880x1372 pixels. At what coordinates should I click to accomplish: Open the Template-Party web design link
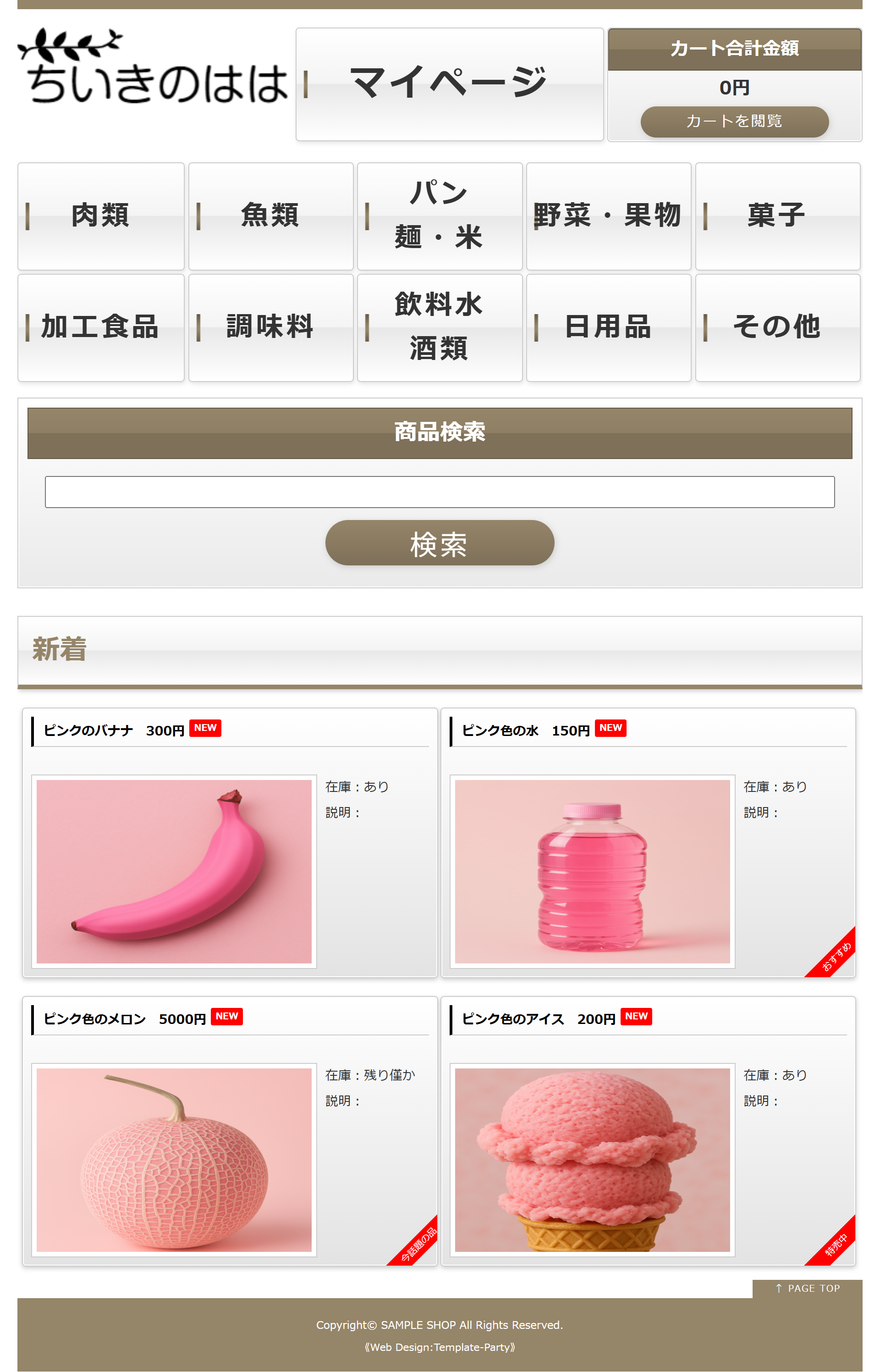tap(439, 1347)
